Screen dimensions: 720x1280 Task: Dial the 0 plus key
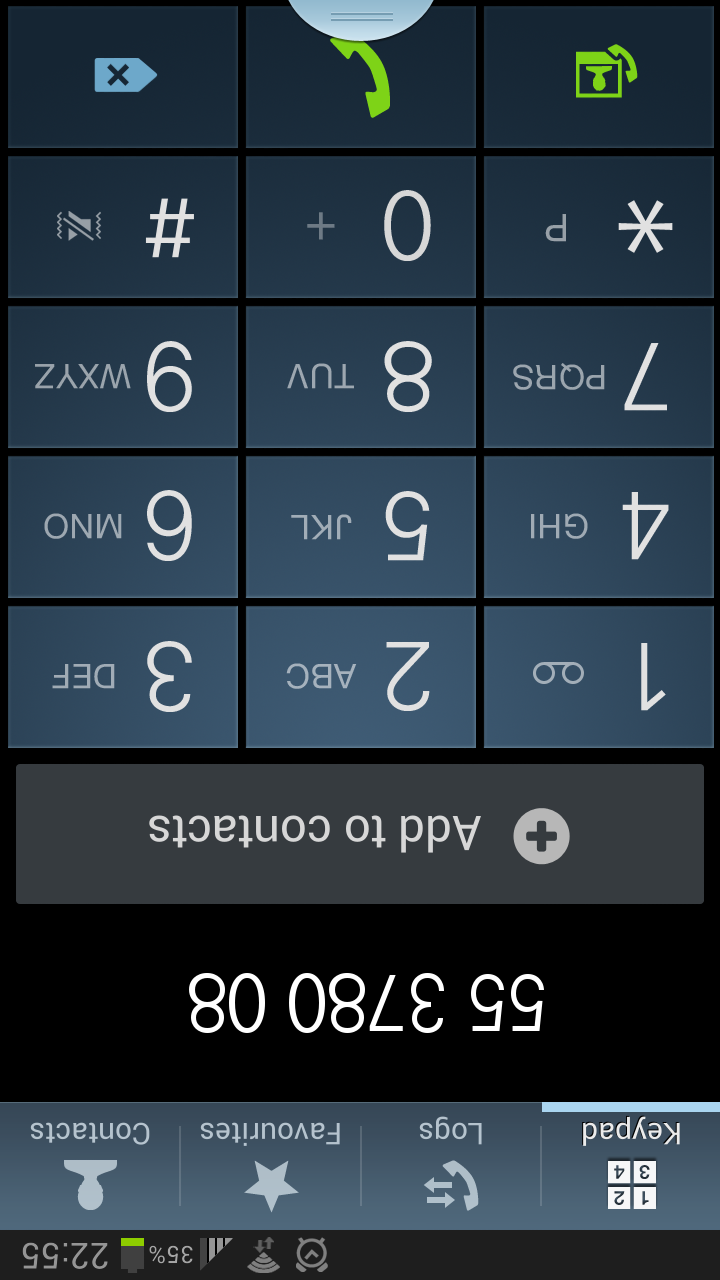coord(361,227)
